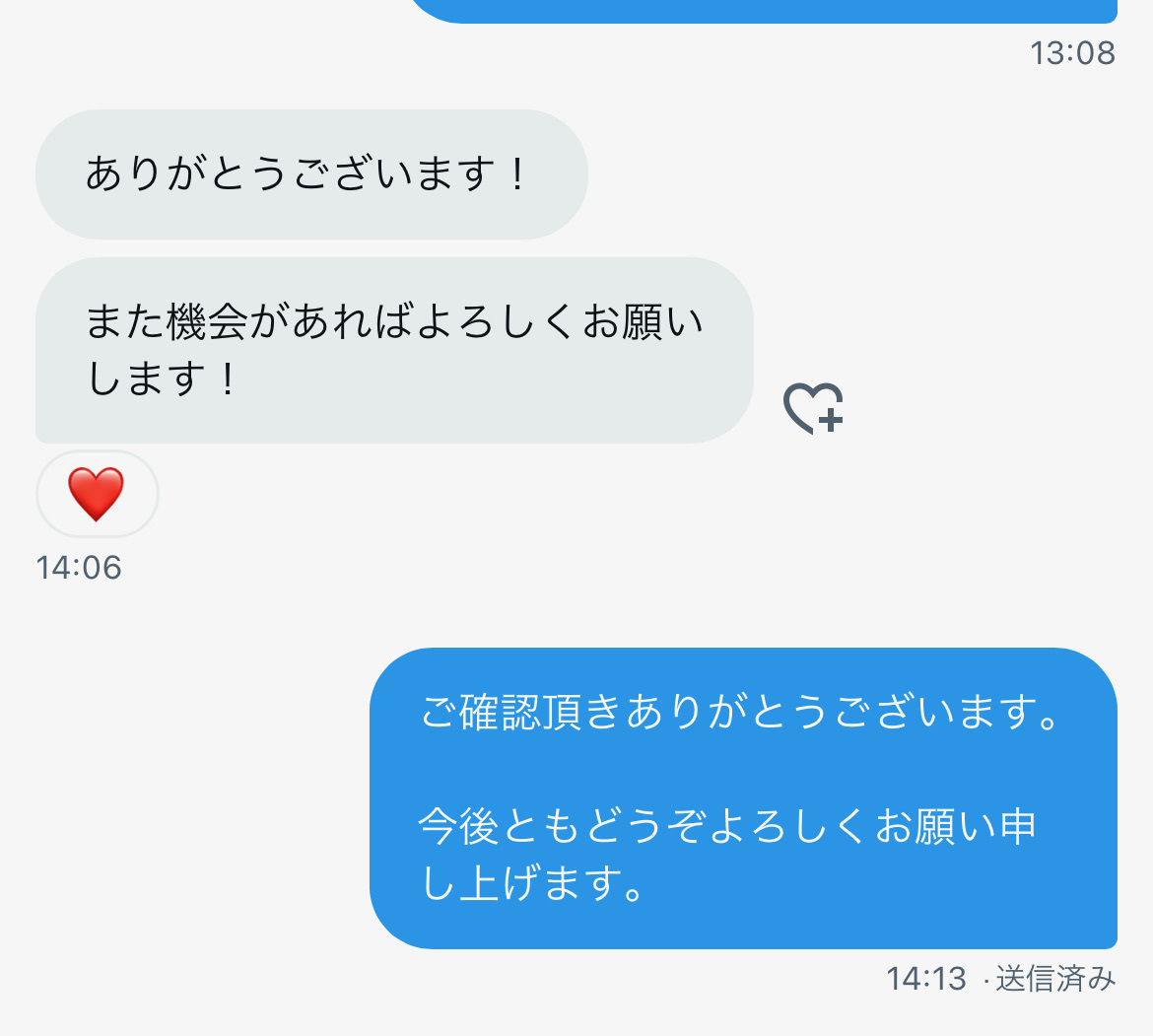This screenshot has width=1153, height=1036.
Task: Add a reaction with the heart-plus icon
Action: [x=813, y=408]
